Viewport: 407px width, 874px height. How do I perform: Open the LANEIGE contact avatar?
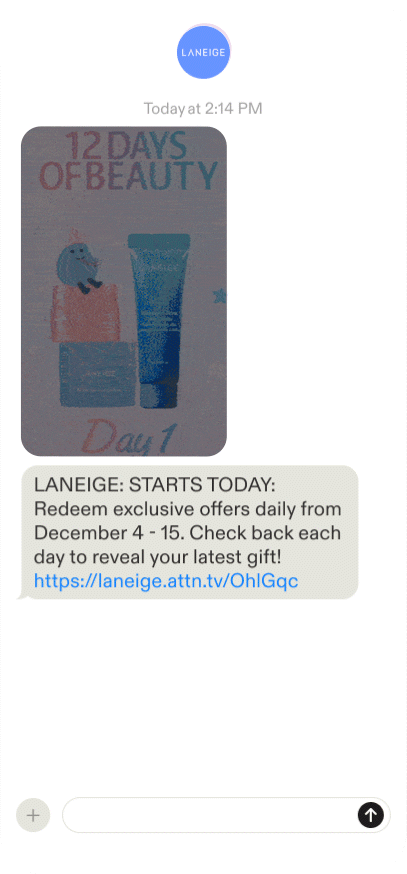(203, 52)
